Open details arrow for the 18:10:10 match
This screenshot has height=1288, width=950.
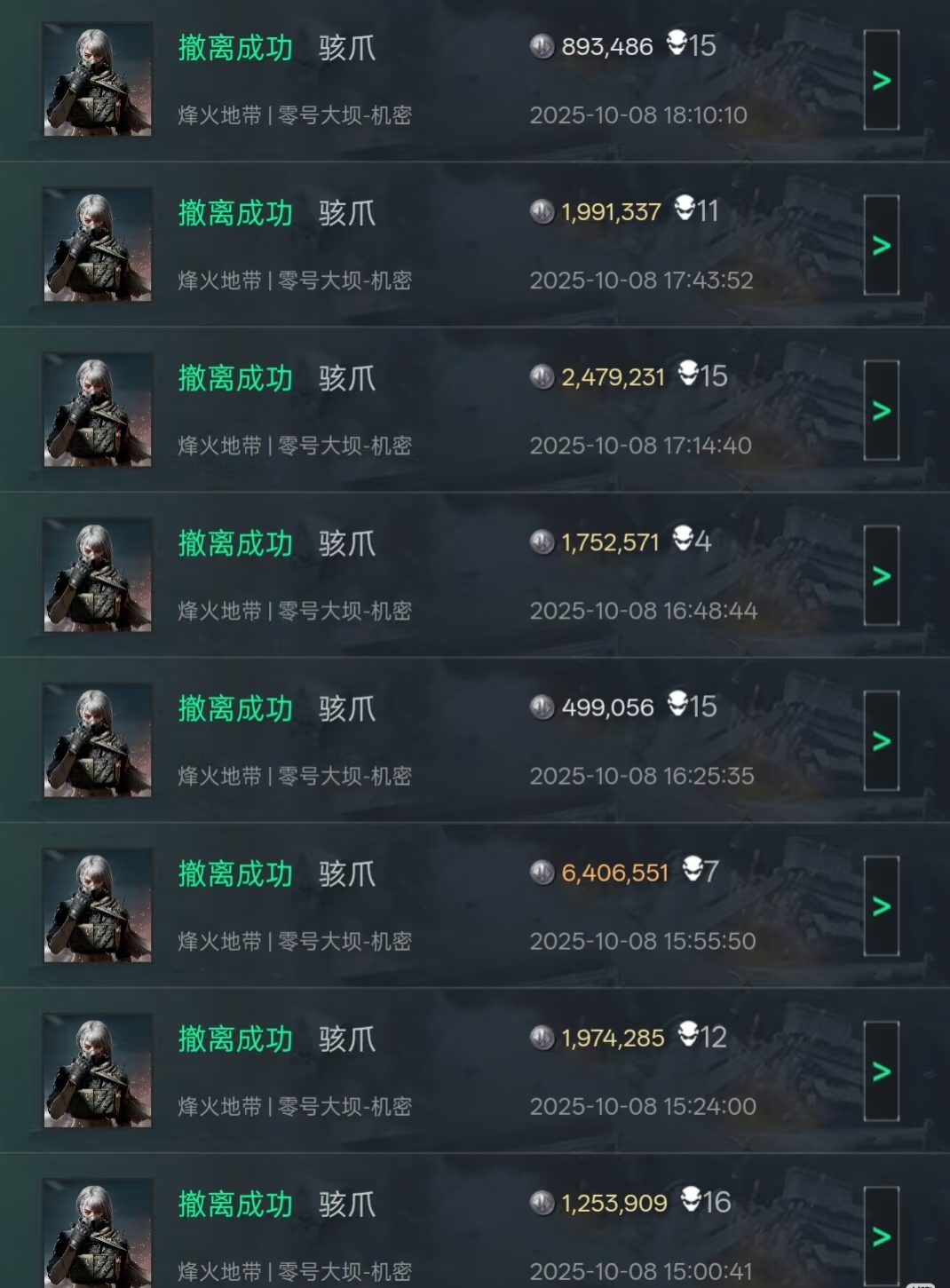point(881,81)
